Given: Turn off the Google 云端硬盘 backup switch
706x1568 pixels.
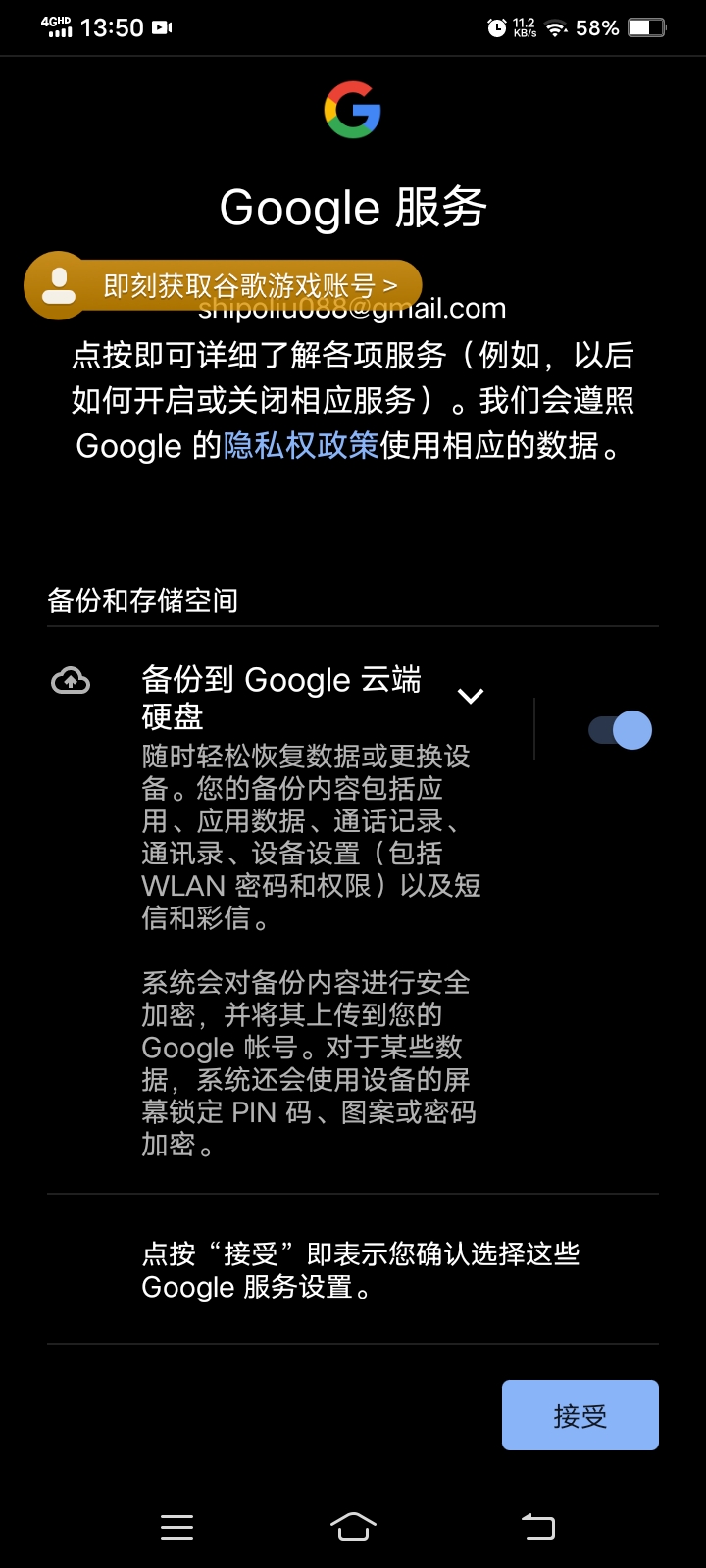Looking at the screenshot, I should click(x=620, y=730).
